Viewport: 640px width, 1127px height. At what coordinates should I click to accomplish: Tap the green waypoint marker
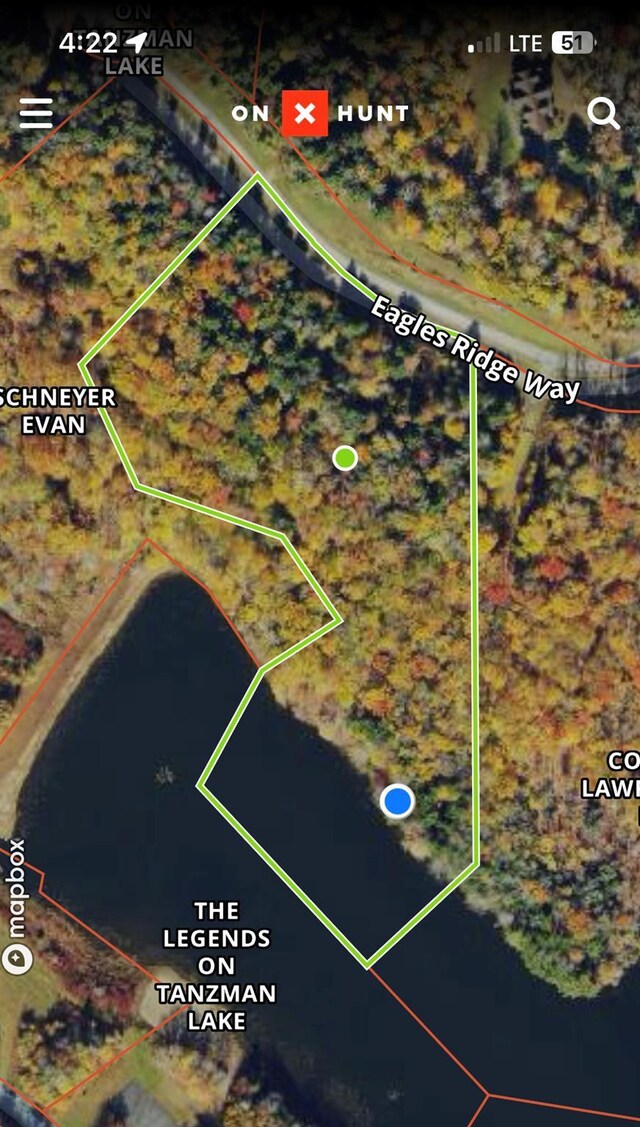click(345, 458)
